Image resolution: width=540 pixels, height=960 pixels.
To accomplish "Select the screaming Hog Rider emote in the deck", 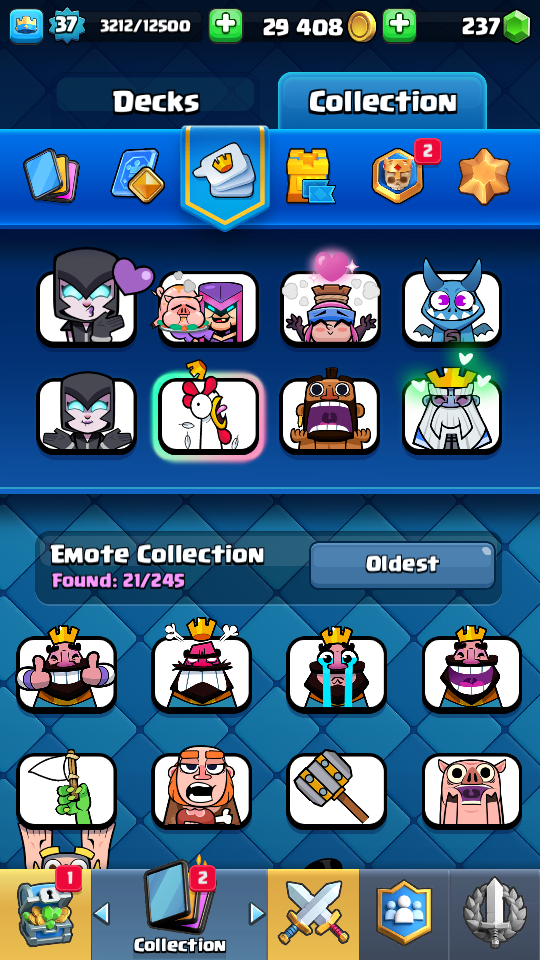I will click(331, 413).
